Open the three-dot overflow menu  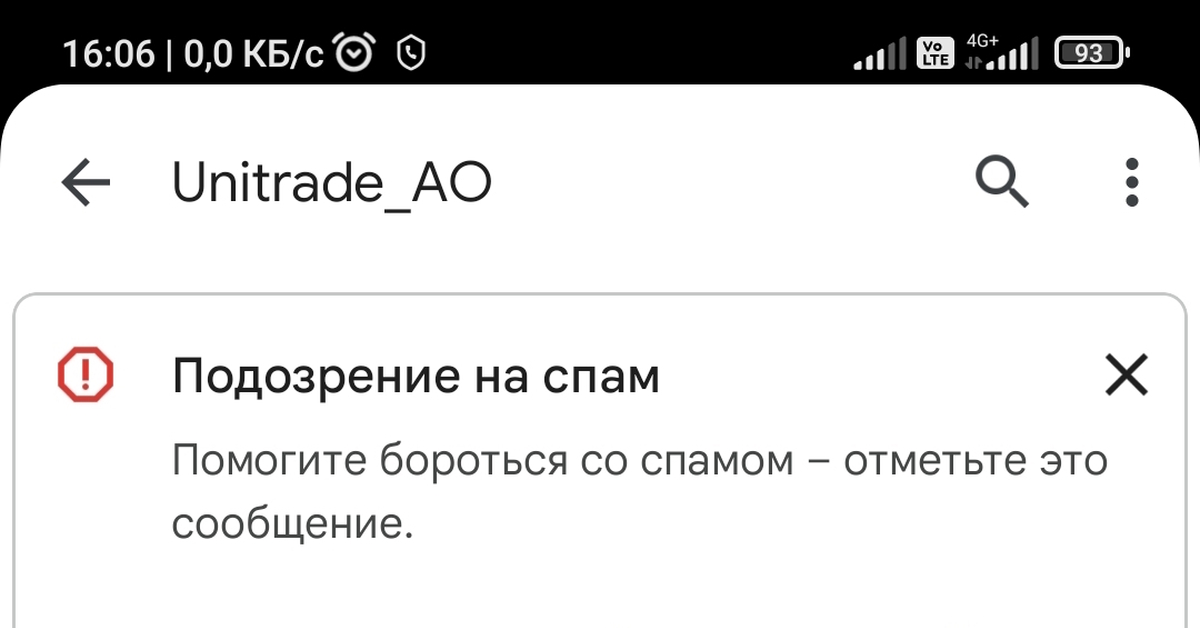pos(1131,183)
